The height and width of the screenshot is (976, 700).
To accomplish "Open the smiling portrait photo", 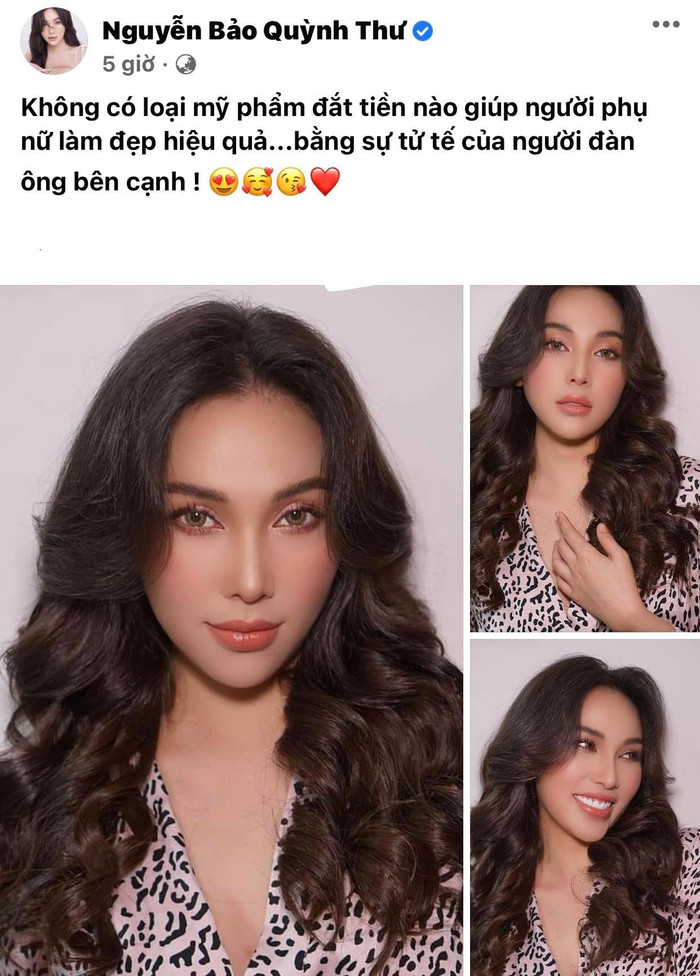I will point(585,808).
